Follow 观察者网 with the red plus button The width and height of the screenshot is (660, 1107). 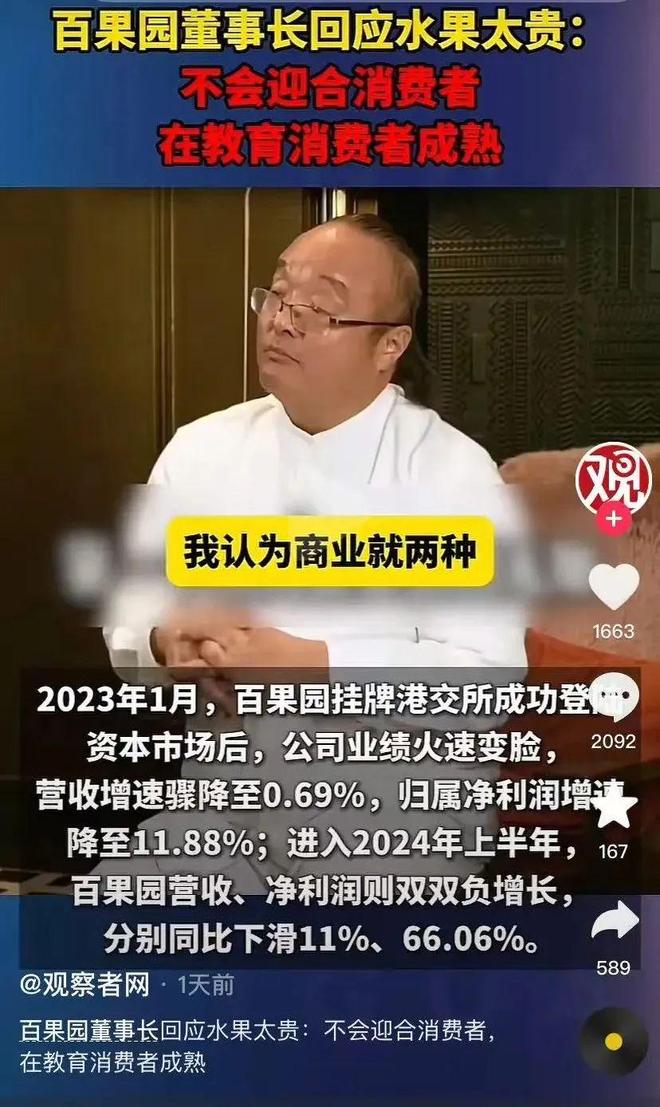tap(613, 520)
